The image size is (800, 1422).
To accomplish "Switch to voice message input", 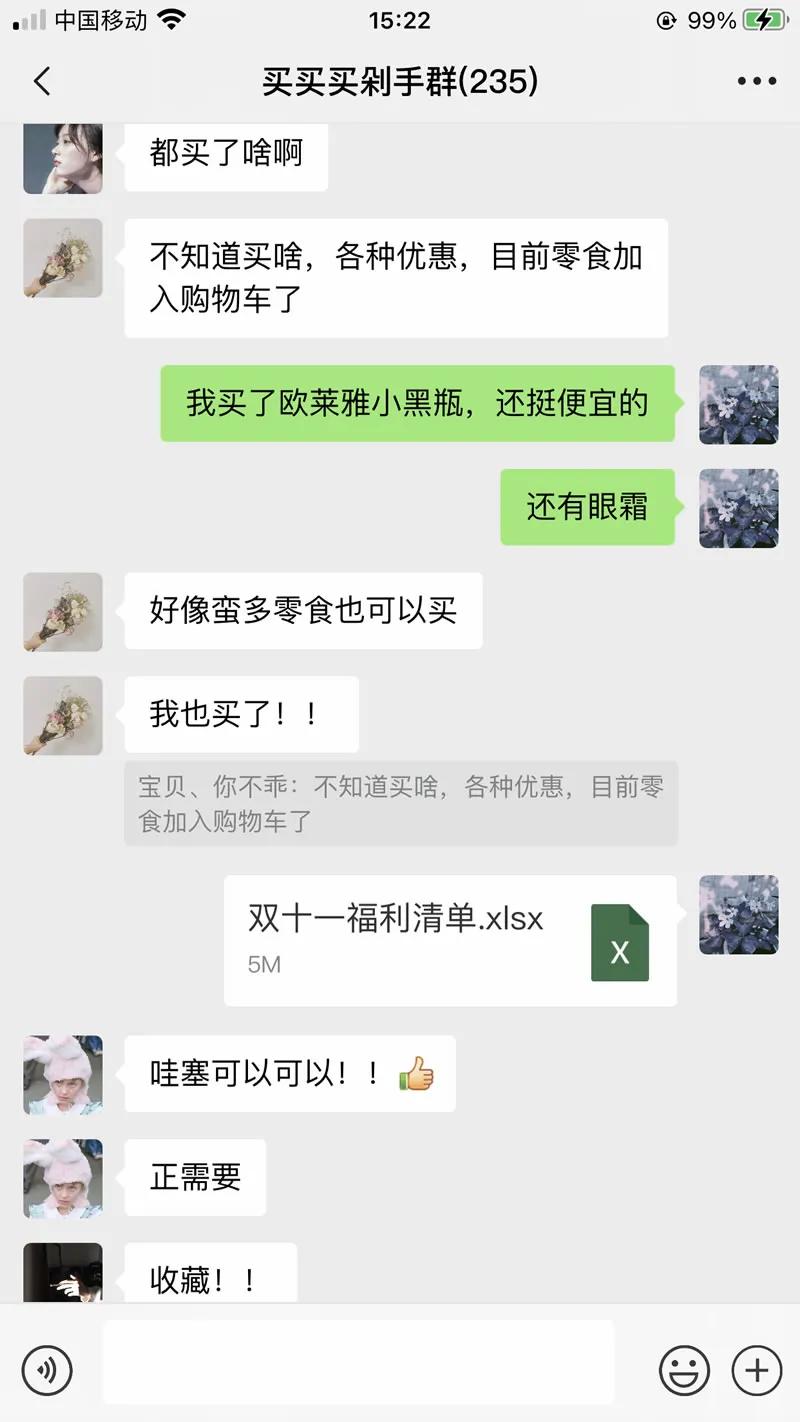I will (46, 1369).
